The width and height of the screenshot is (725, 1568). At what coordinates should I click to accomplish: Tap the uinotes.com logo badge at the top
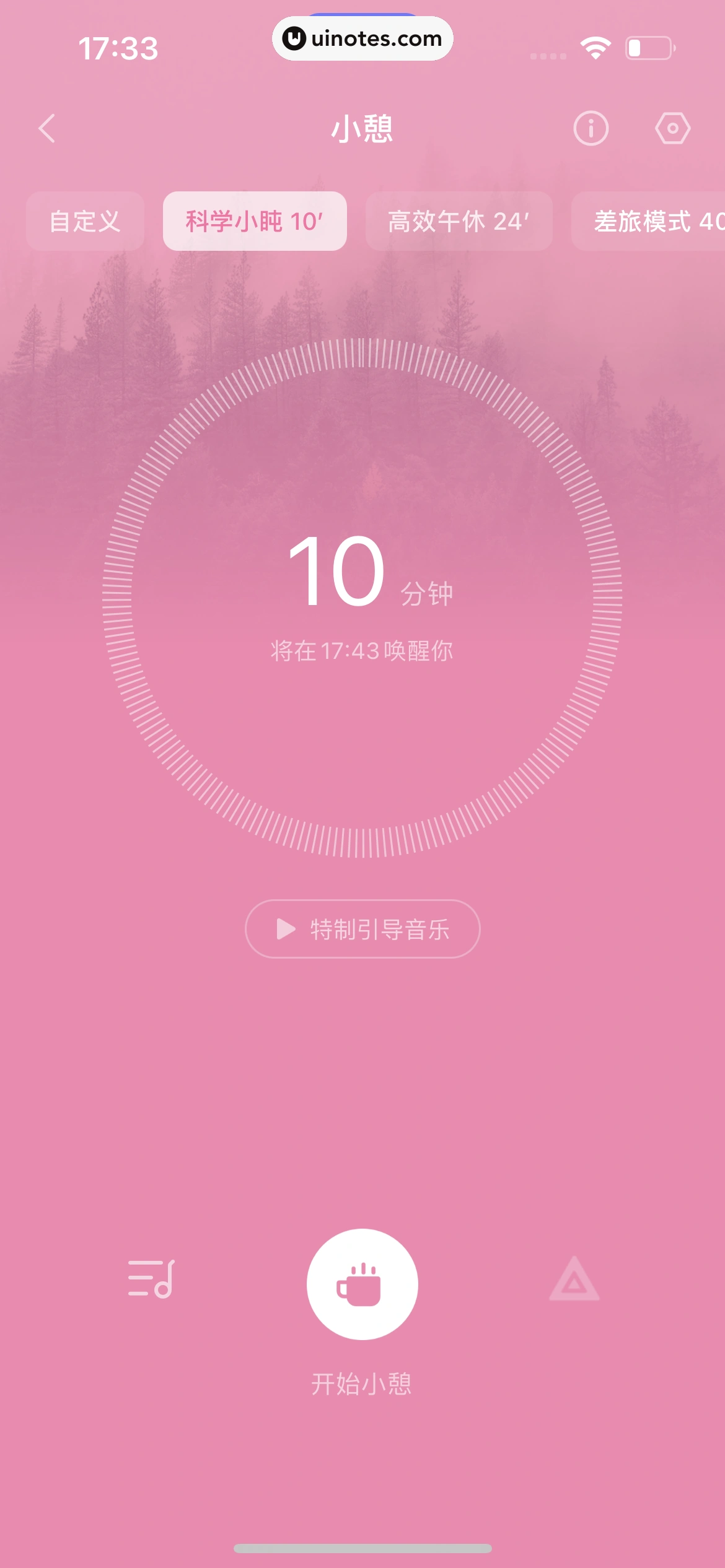362,38
